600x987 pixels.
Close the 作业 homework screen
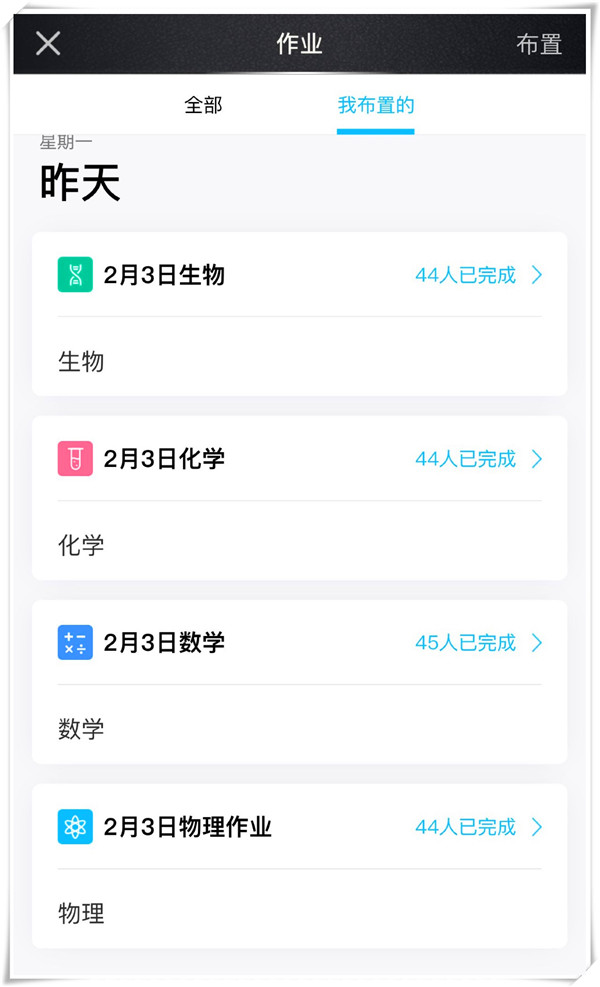48,43
